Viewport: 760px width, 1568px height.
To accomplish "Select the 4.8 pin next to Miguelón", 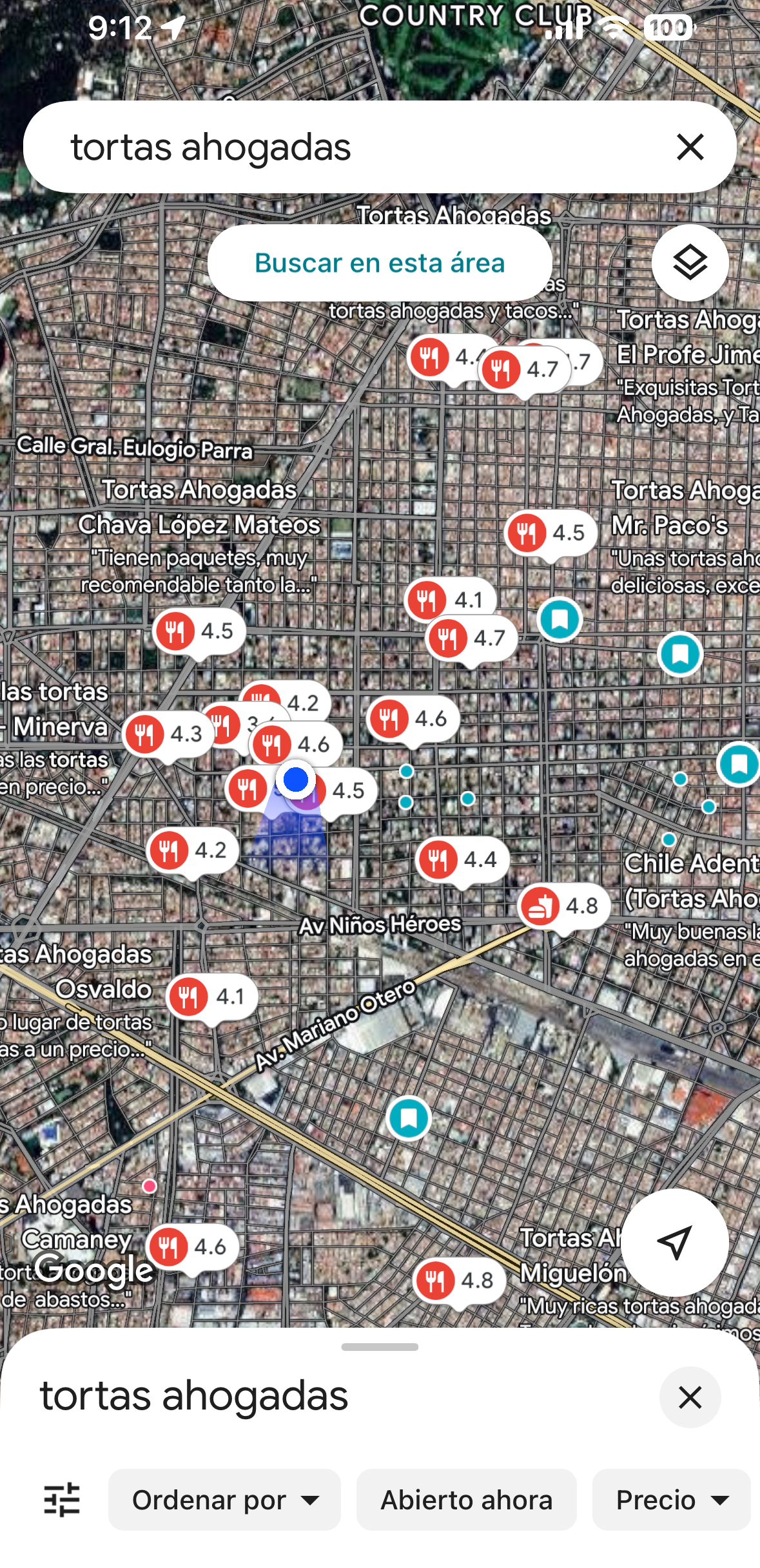I will 458,1280.
